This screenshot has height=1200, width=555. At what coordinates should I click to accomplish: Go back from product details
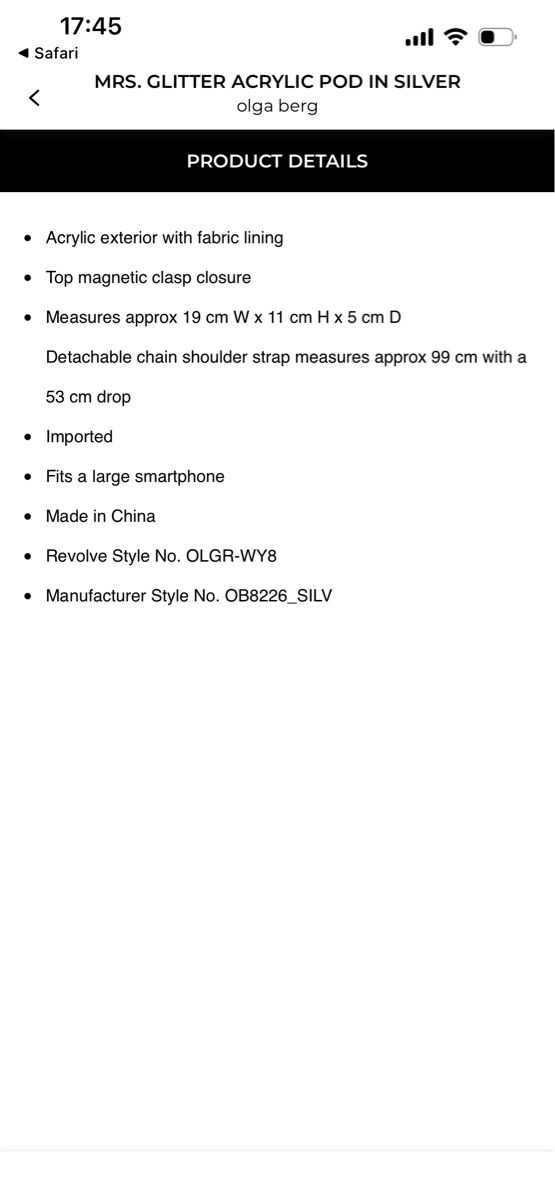(35, 97)
